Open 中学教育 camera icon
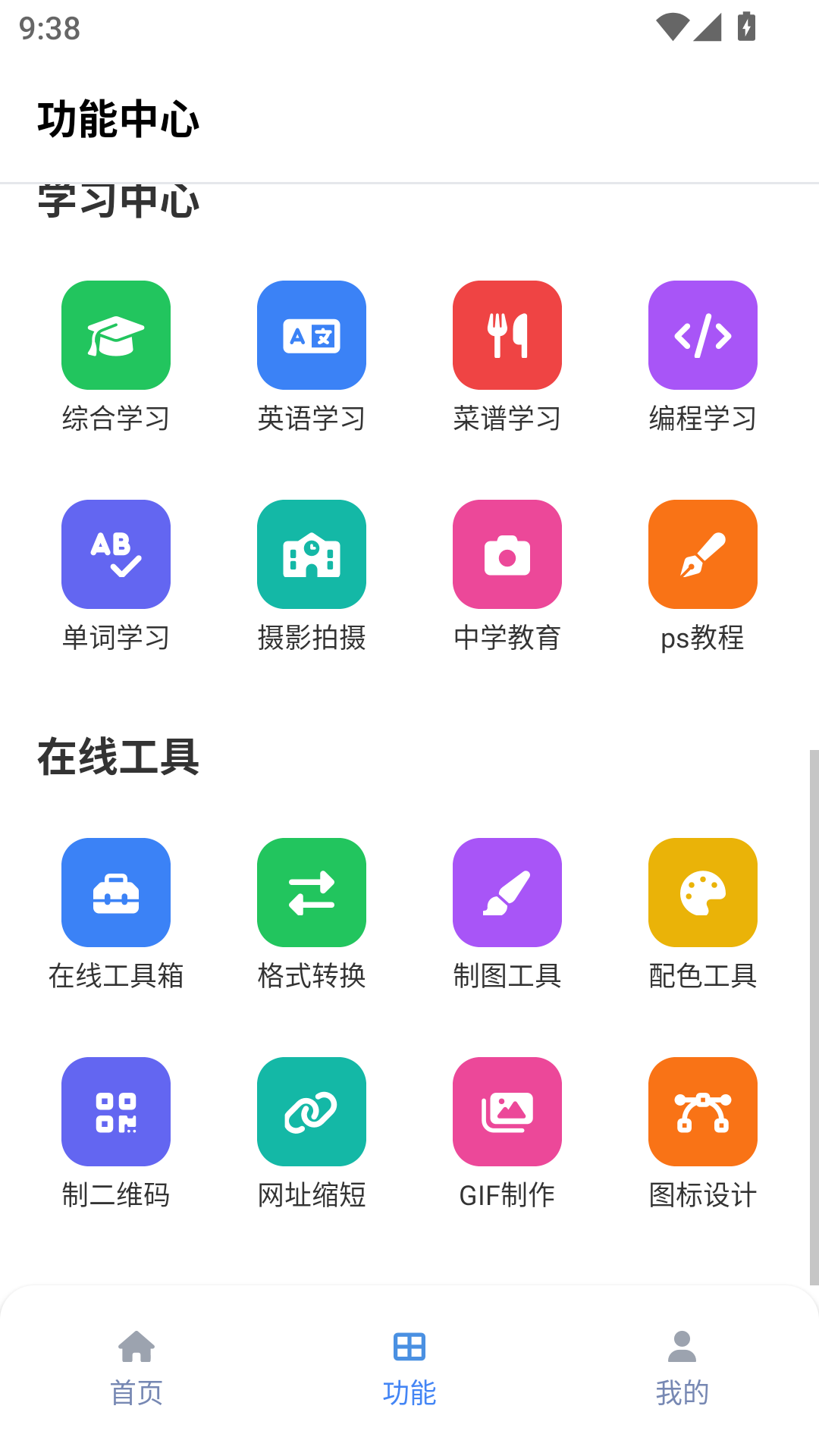 coord(507,554)
